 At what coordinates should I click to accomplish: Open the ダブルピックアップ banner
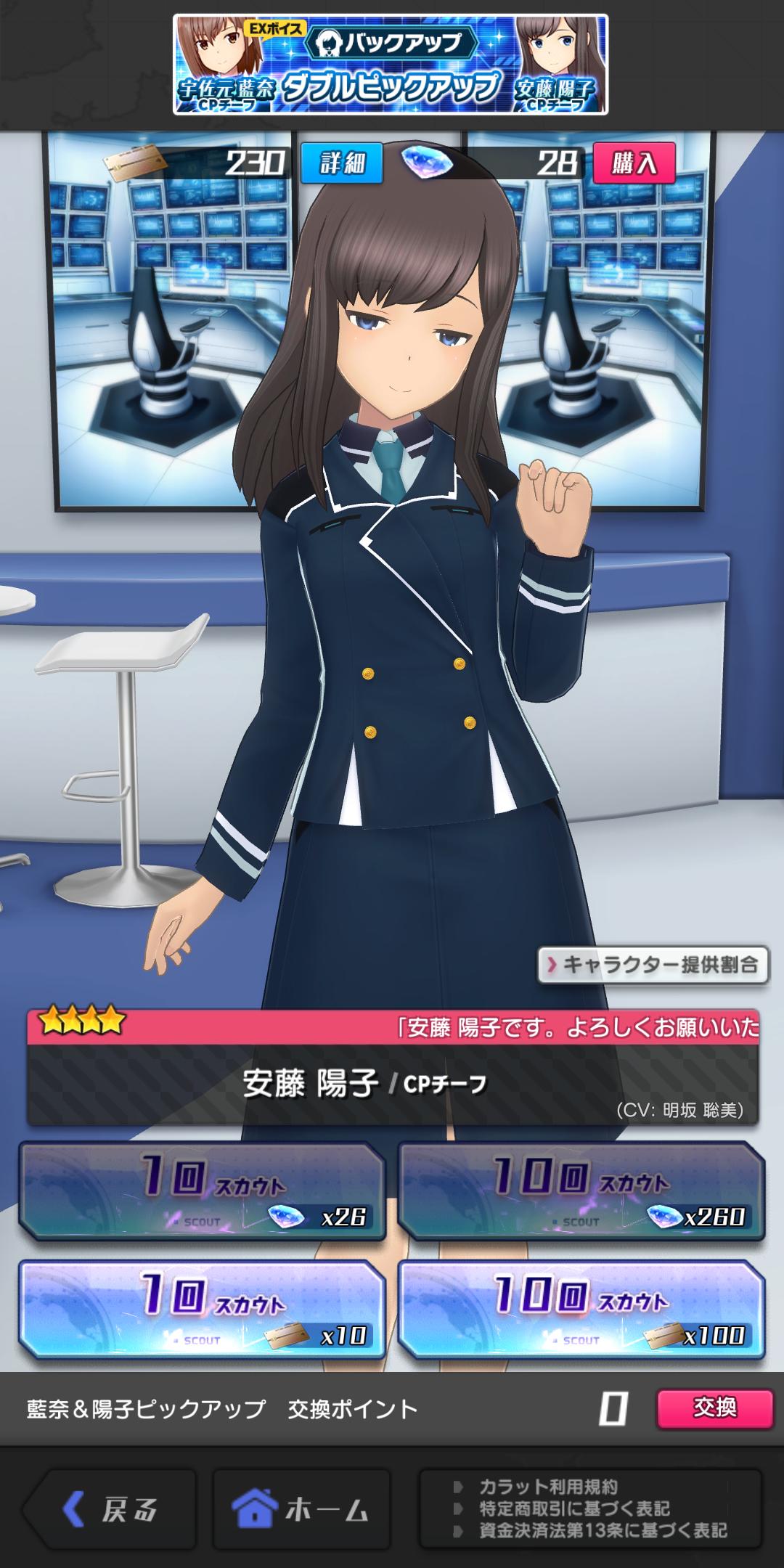click(391, 65)
